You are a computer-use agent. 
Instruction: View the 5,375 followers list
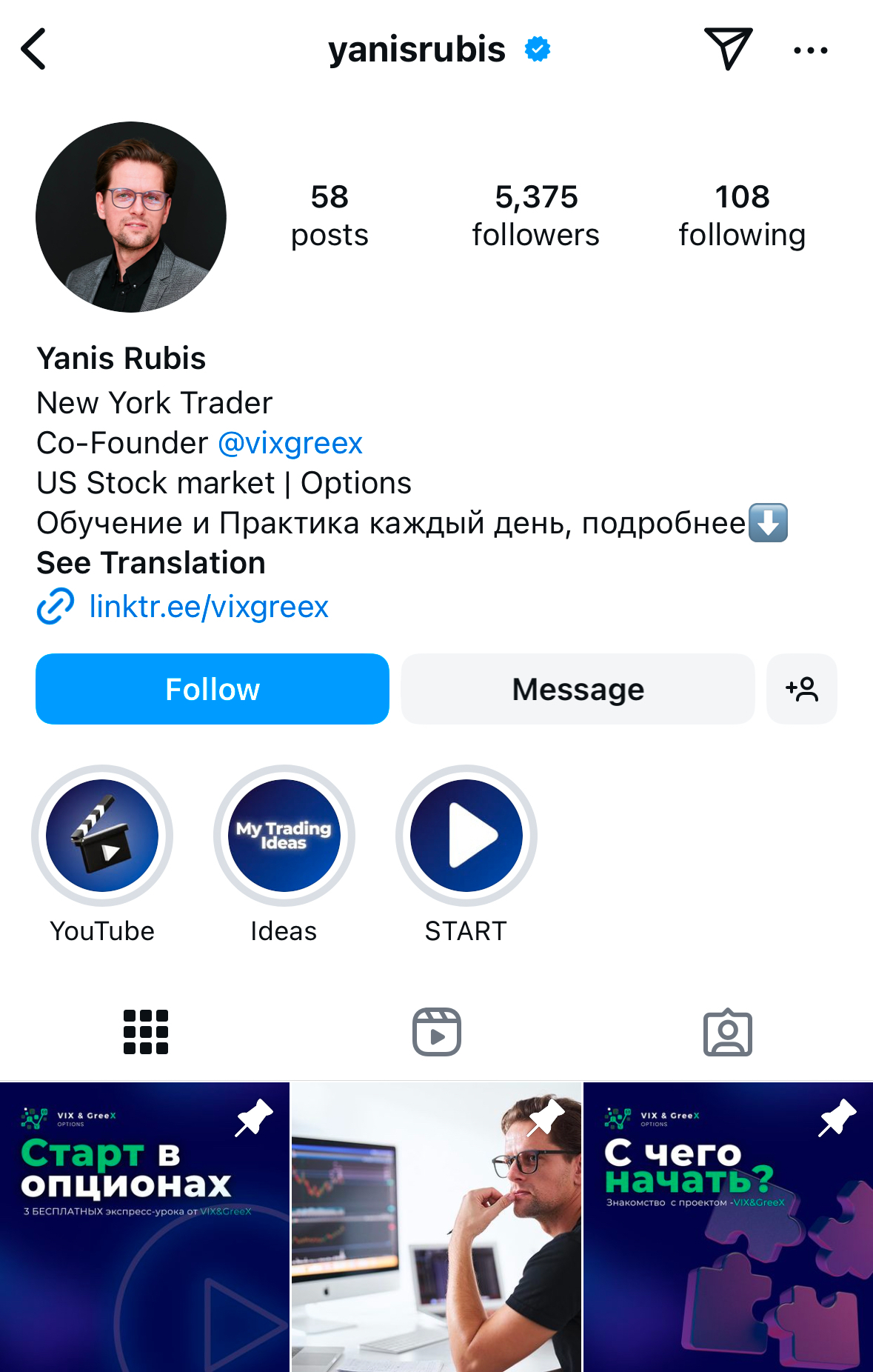pos(535,216)
